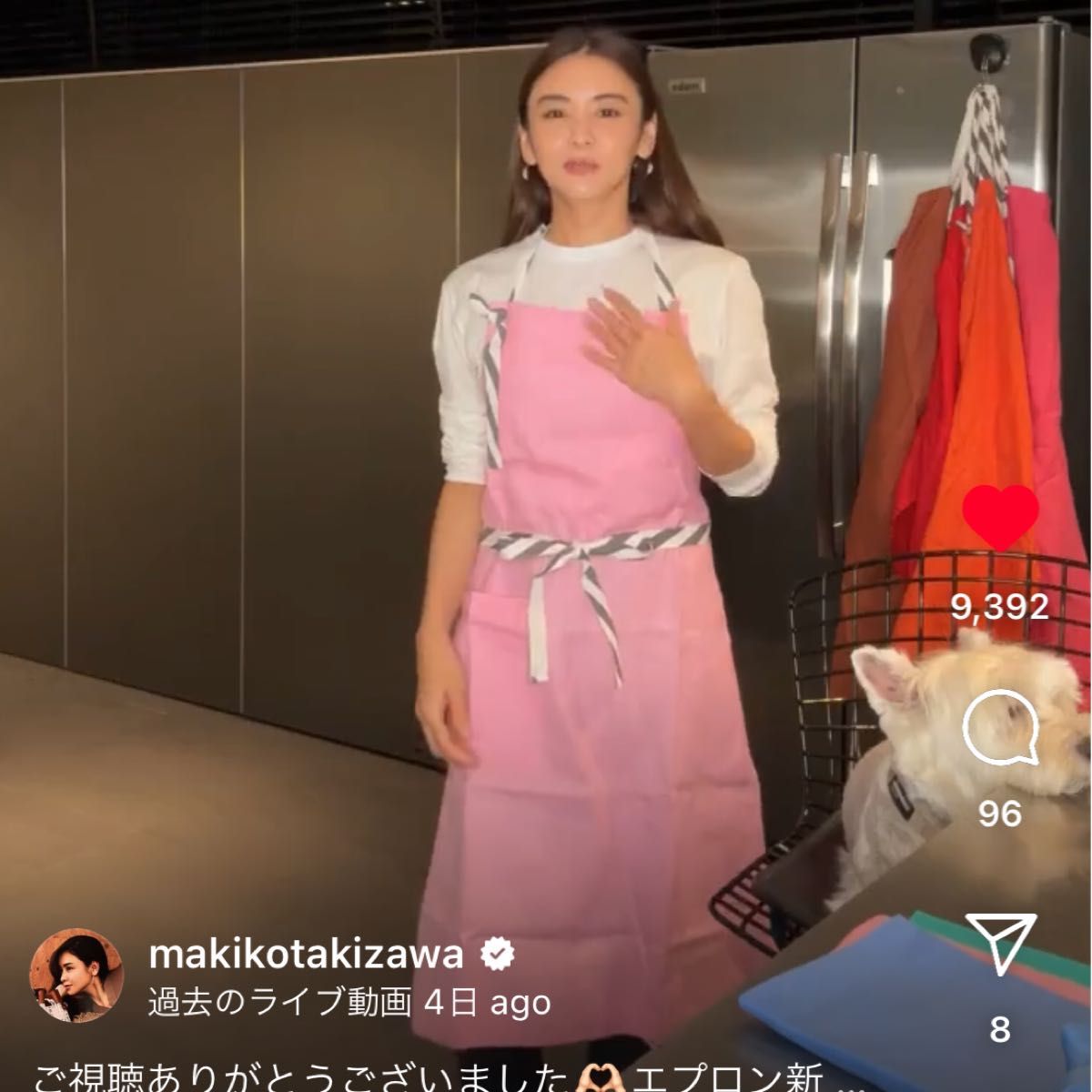
Task: Open the comments bubble icon
Action: tap(1000, 730)
